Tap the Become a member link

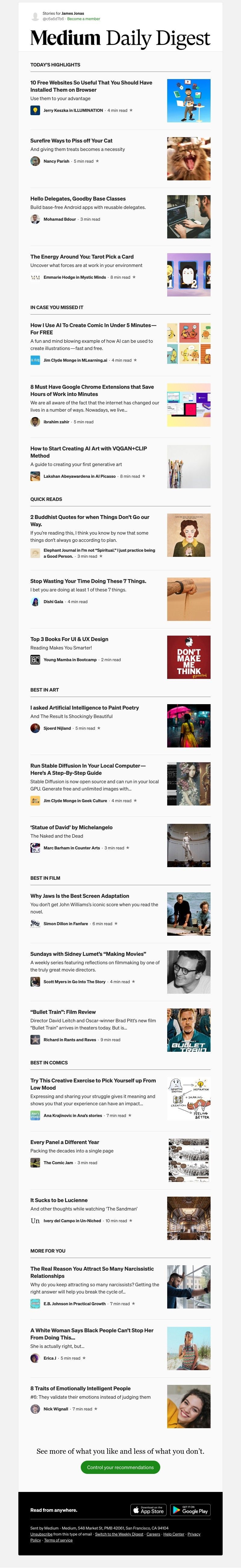(x=83, y=19)
